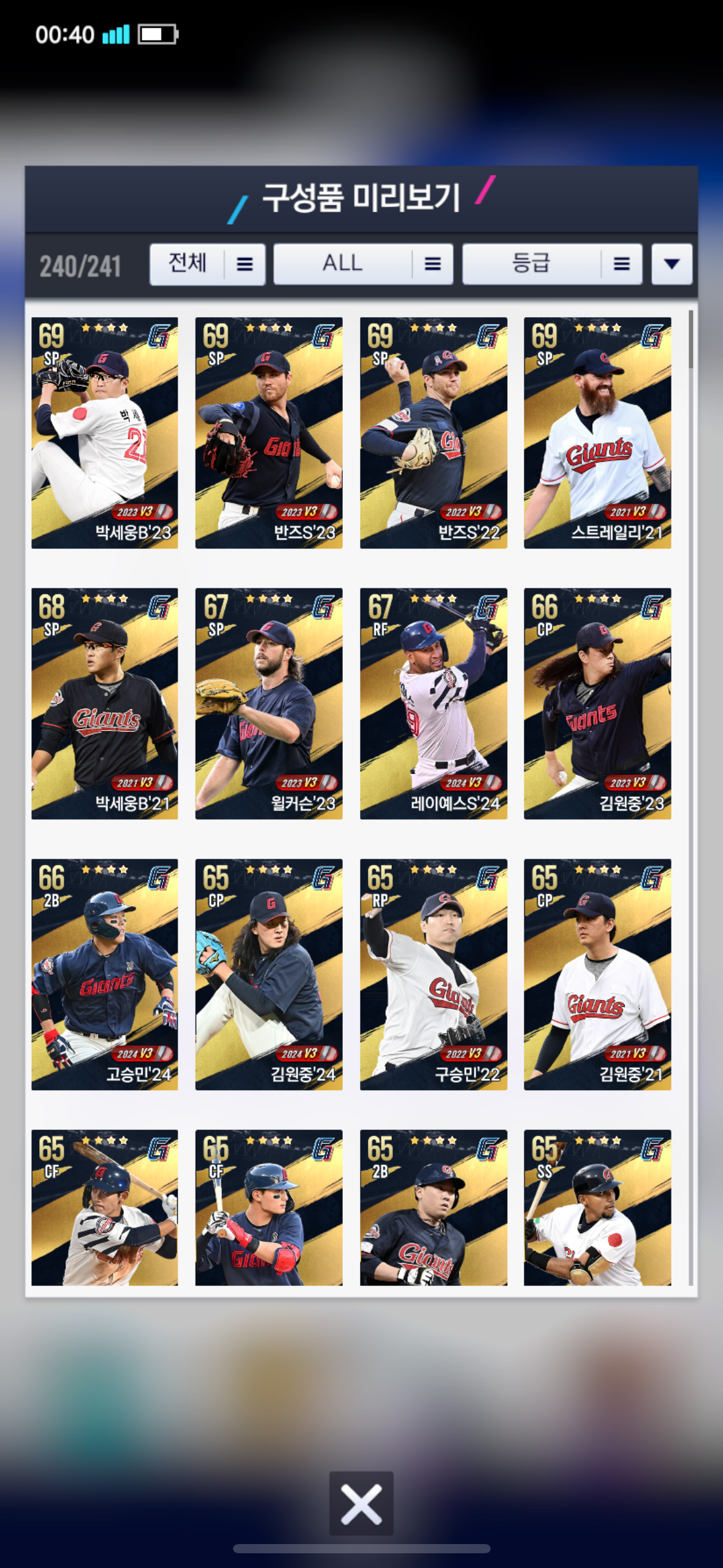Open the 스트레일리'21 player card

click(x=597, y=432)
